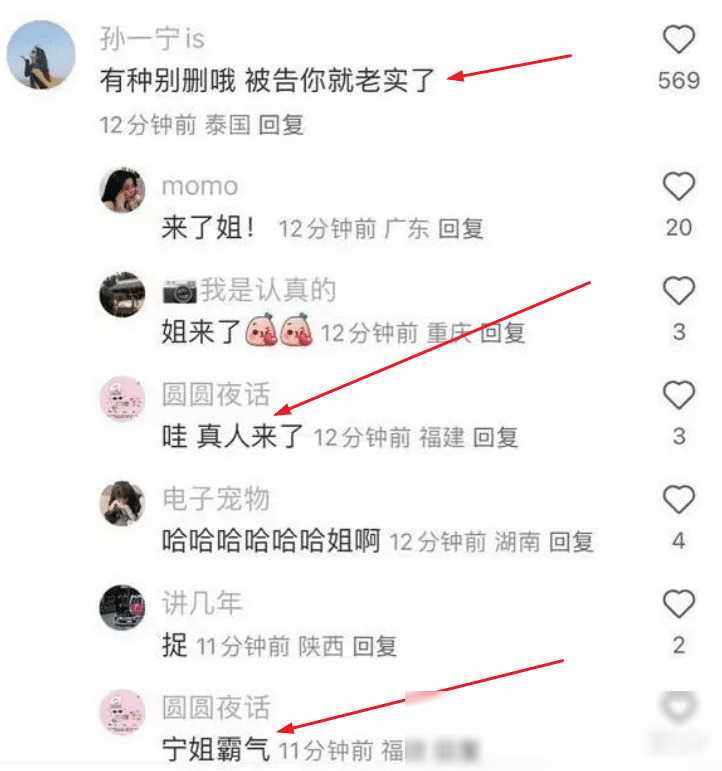Reply to 孙一宁is's comment
This screenshot has height=771, width=722.
[x=280, y=125]
